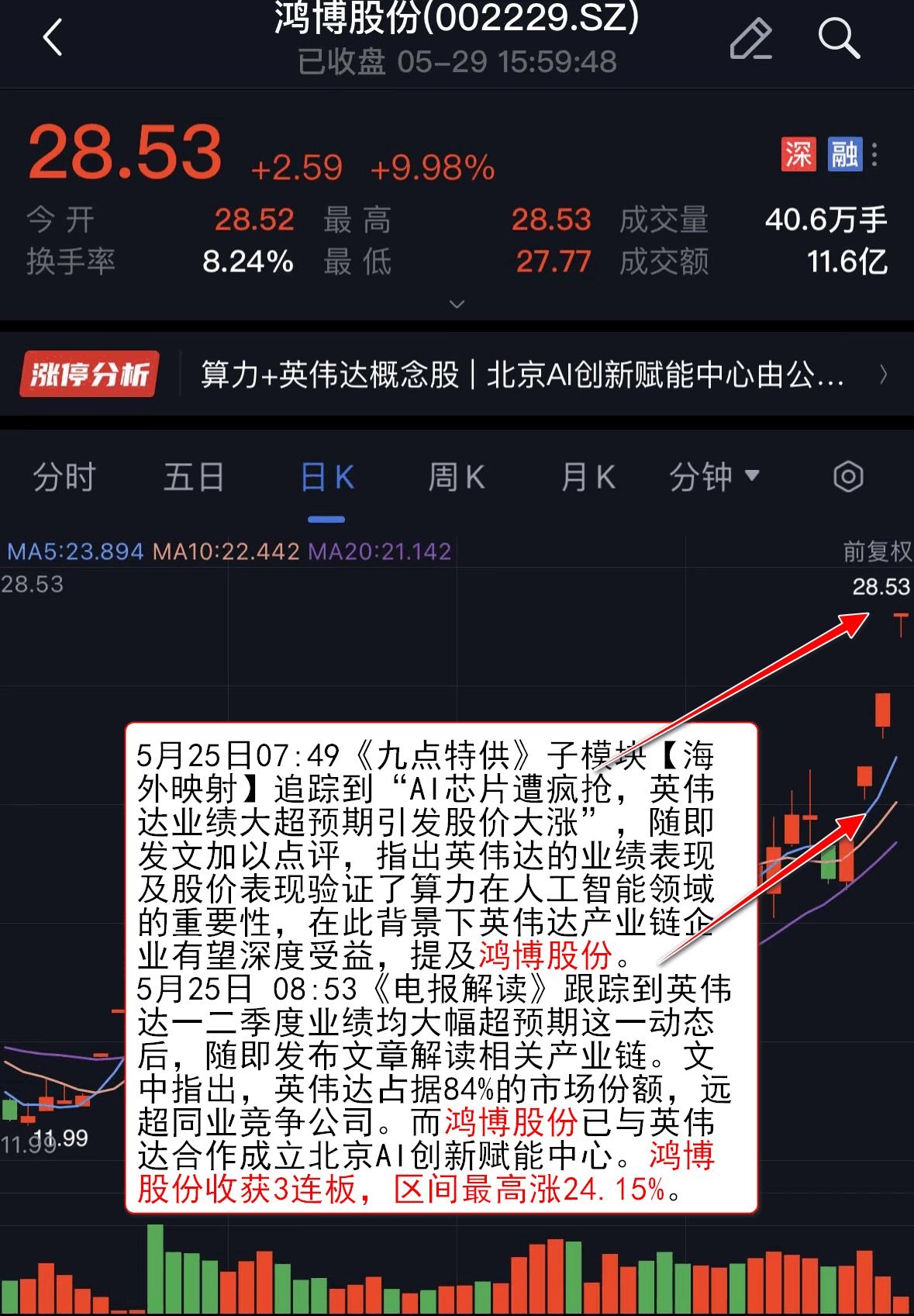The width and height of the screenshot is (914, 1316).
Task: Go back using the top-left arrow
Action: (x=53, y=37)
